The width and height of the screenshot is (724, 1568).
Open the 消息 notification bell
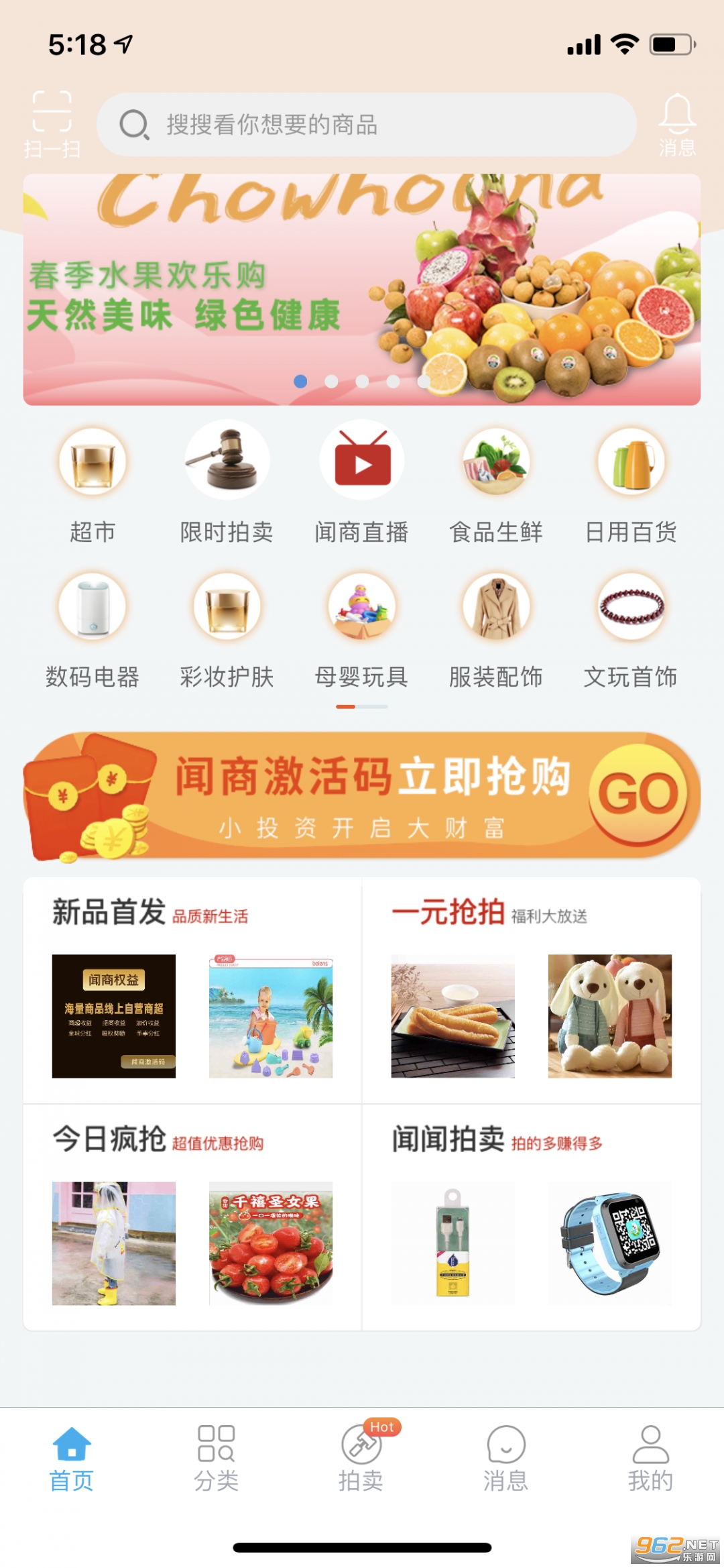pyautogui.click(x=676, y=125)
